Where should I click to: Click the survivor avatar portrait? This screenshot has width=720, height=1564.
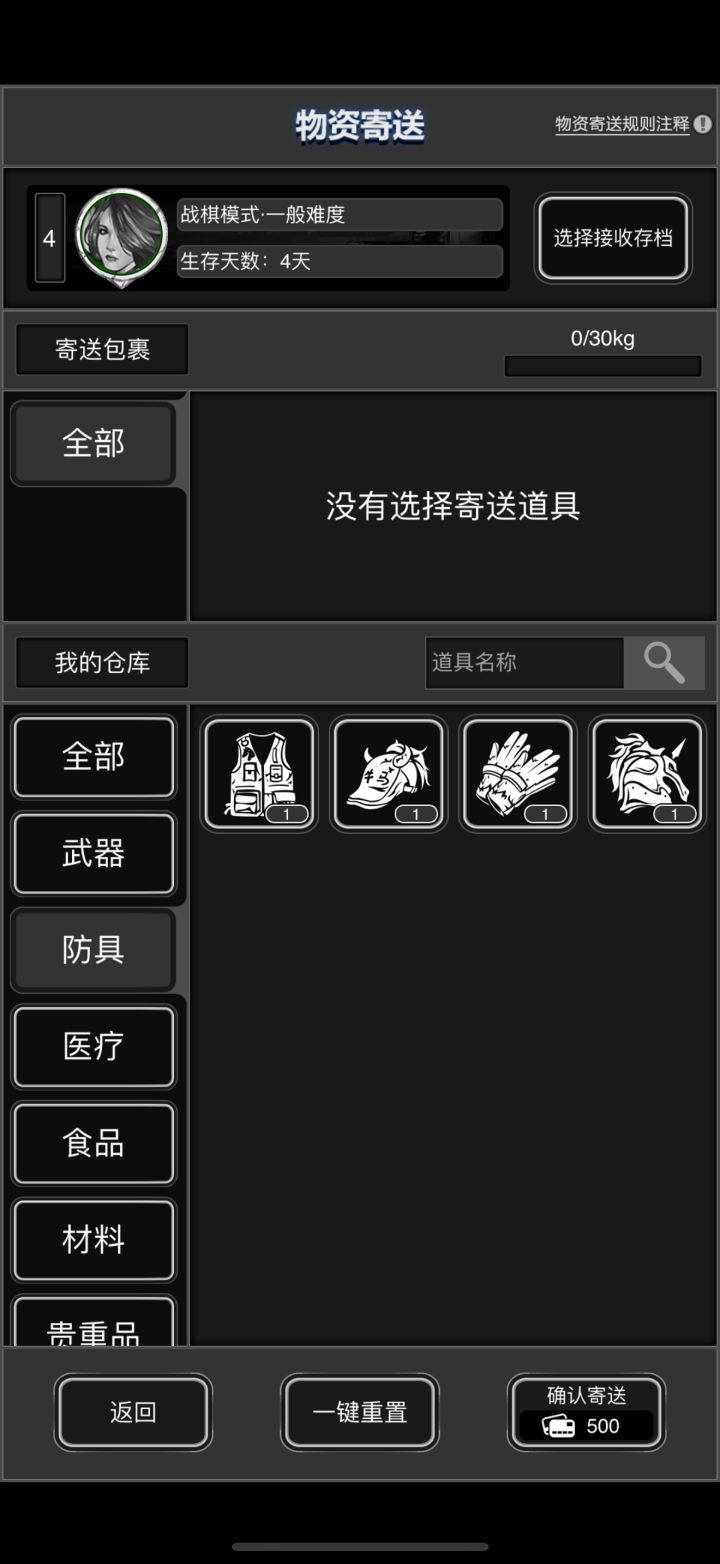coord(120,237)
